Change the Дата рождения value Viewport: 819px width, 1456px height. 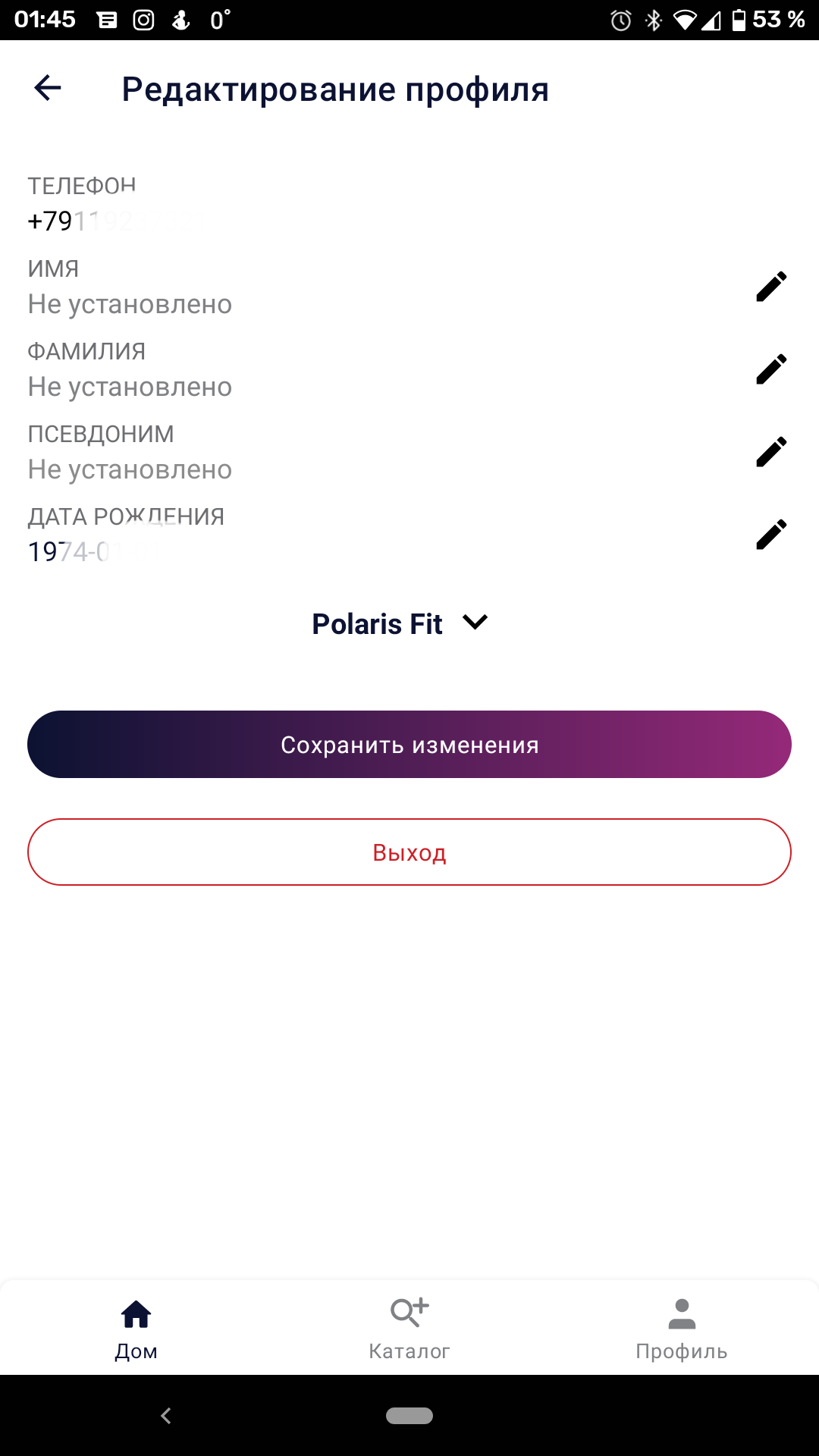[771, 535]
